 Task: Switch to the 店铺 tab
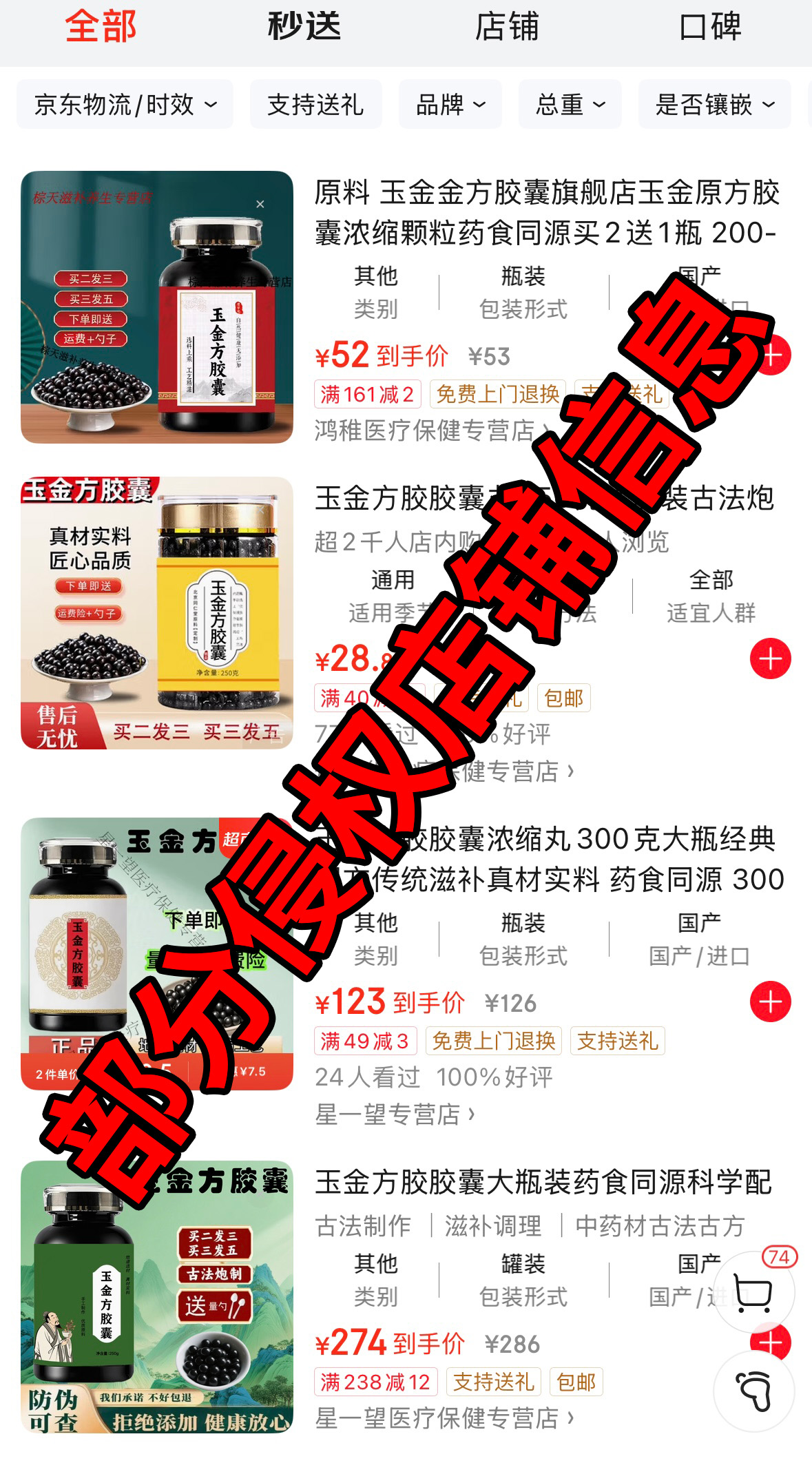pos(507,28)
